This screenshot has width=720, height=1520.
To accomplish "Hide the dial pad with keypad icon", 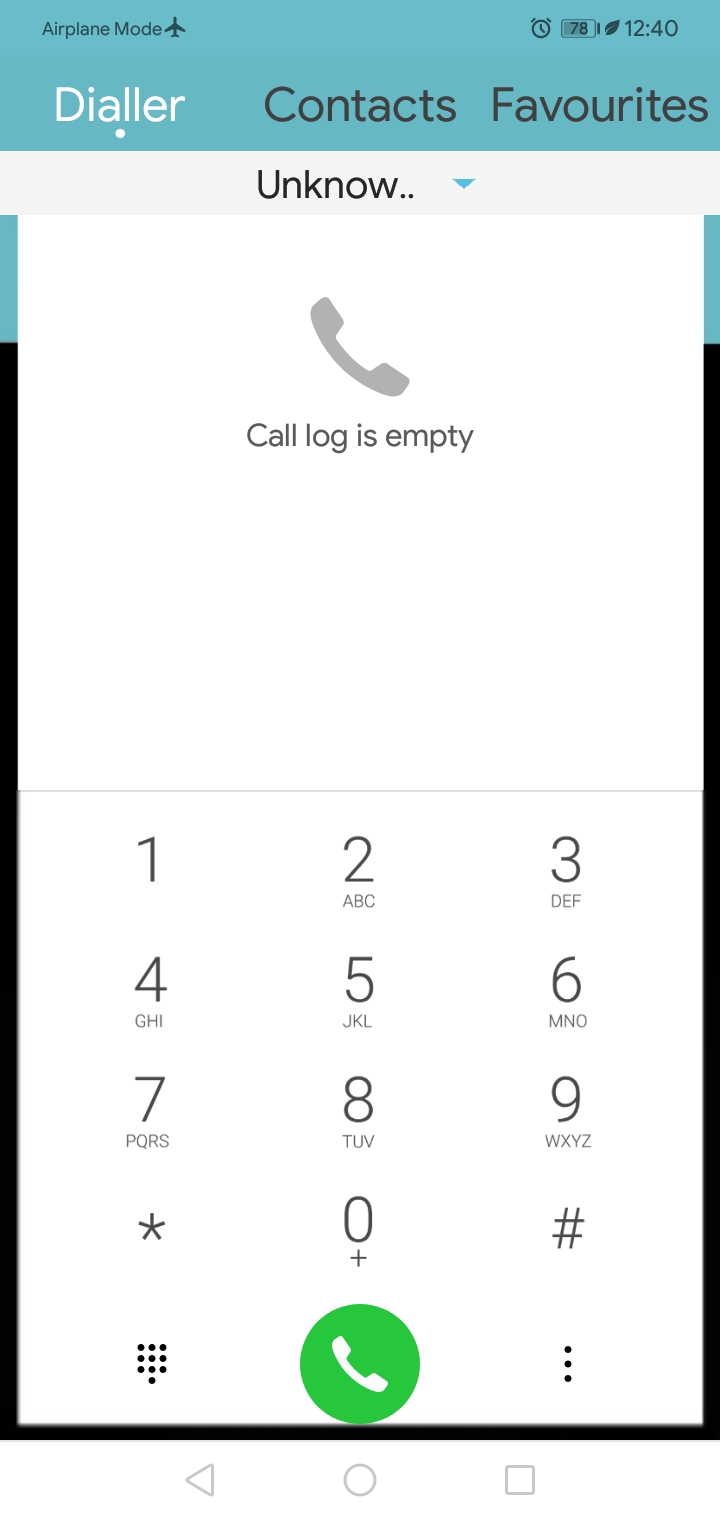I will pyautogui.click(x=151, y=1363).
